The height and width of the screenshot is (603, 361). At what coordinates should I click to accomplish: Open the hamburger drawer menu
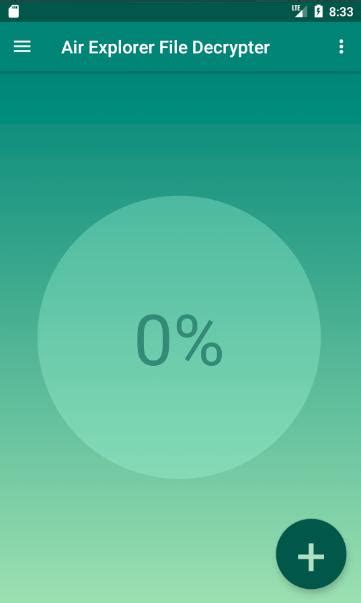22,47
